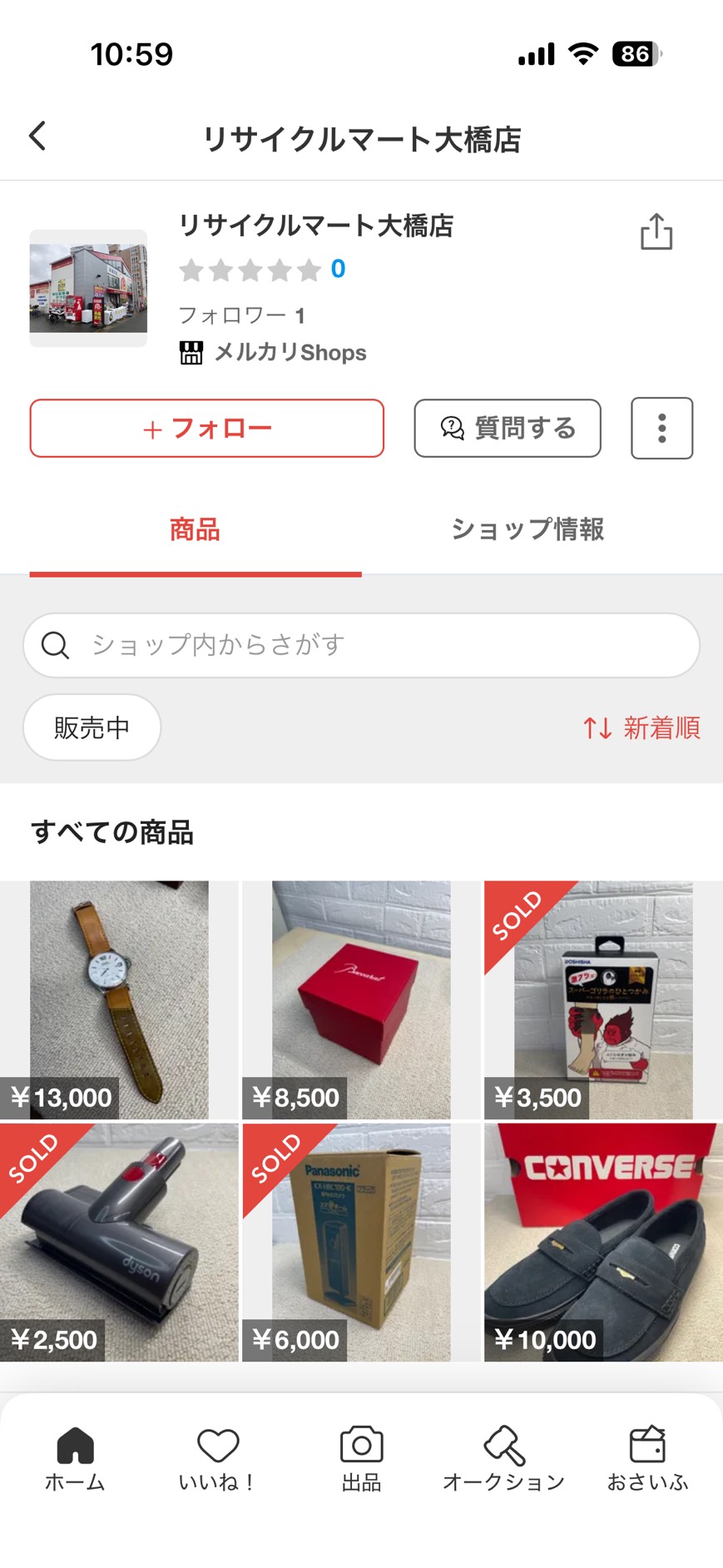Switch to the オークション tab
Image resolution: width=723 pixels, height=1568 pixels.
coord(503,1458)
